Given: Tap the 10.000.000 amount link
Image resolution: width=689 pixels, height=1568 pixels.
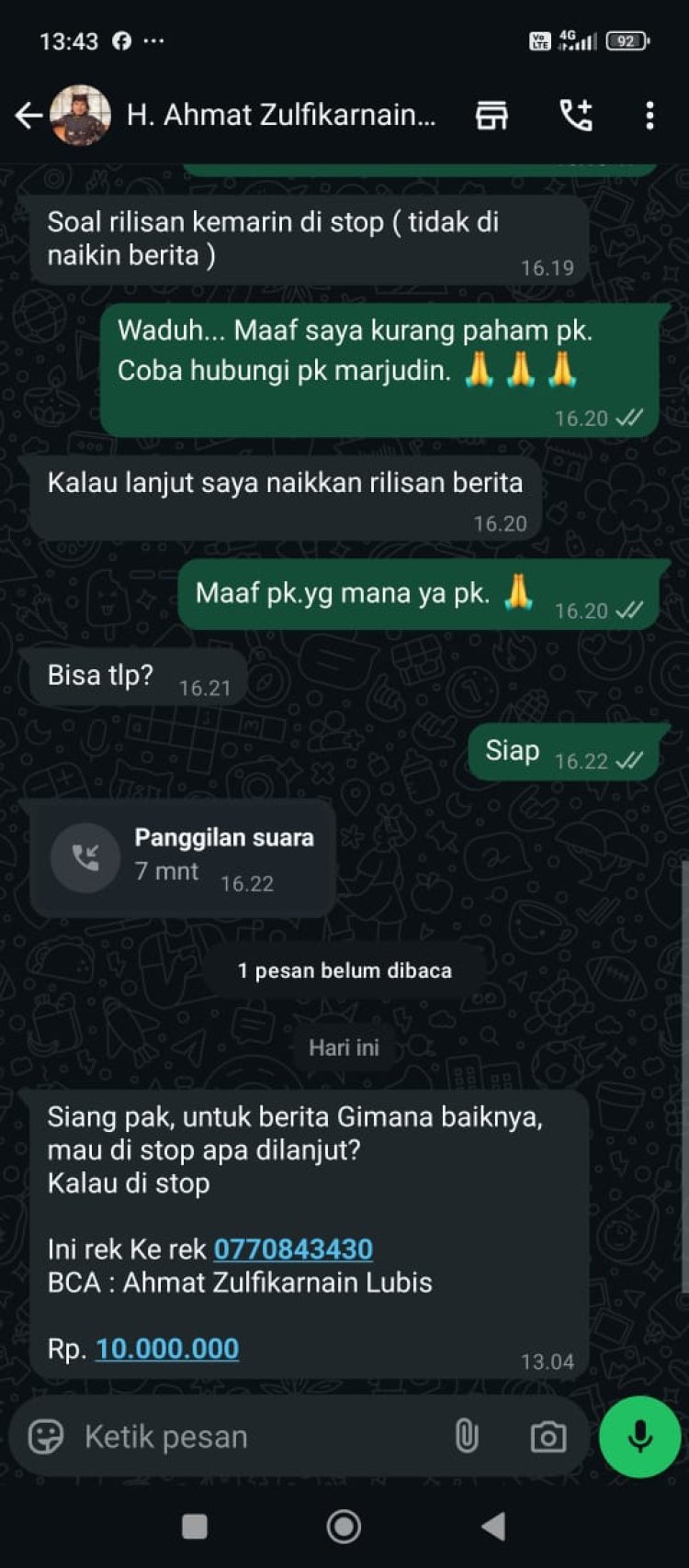Looking at the screenshot, I should tap(167, 1348).
